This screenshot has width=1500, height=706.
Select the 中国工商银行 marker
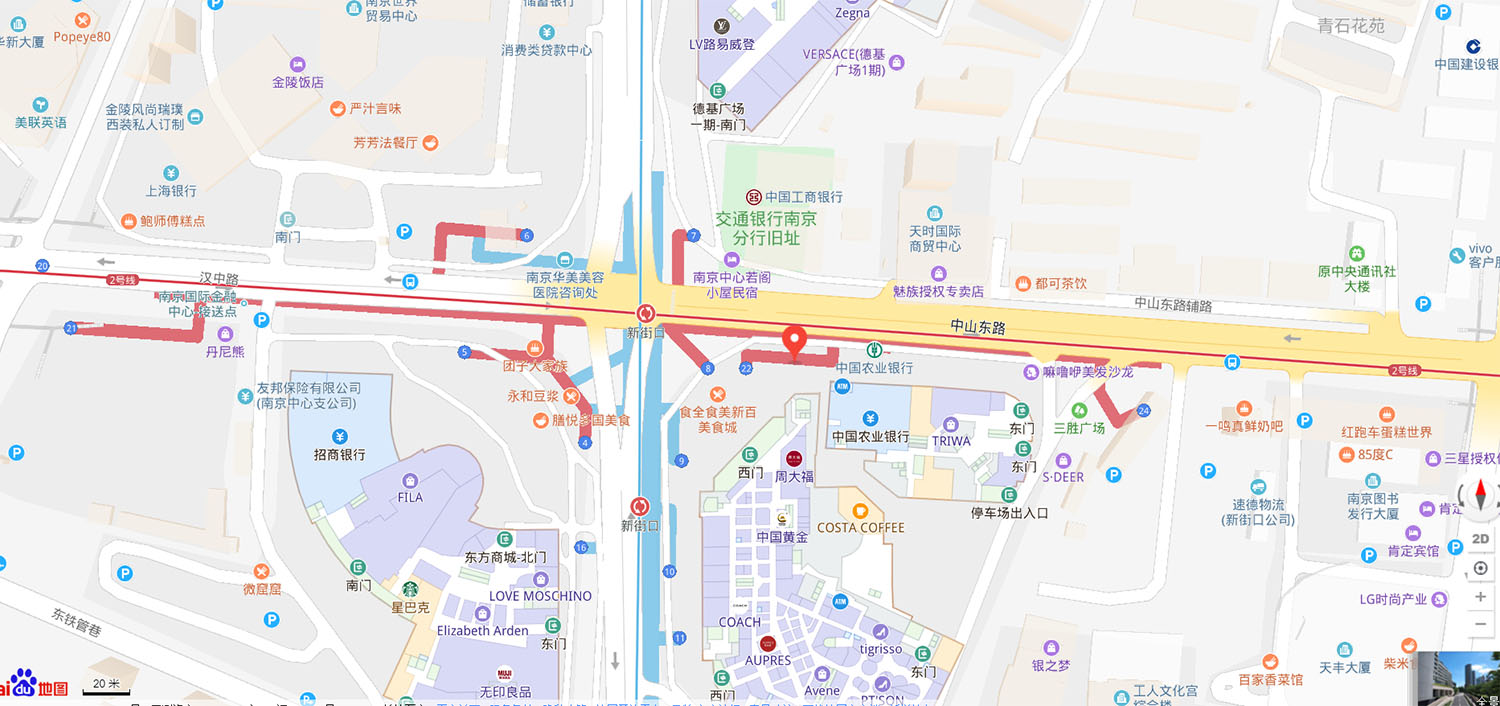click(x=755, y=197)
